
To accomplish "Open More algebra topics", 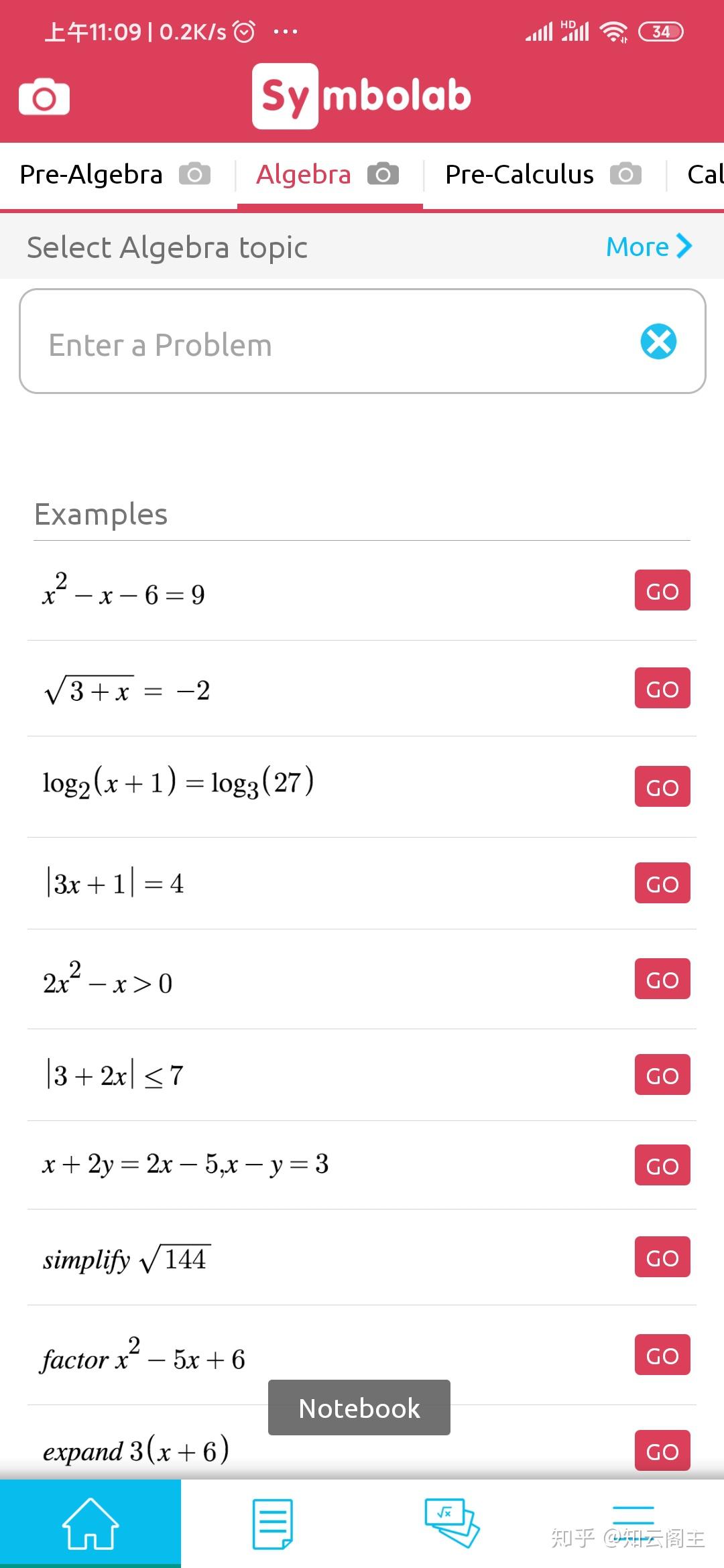I will coord(648,247).
